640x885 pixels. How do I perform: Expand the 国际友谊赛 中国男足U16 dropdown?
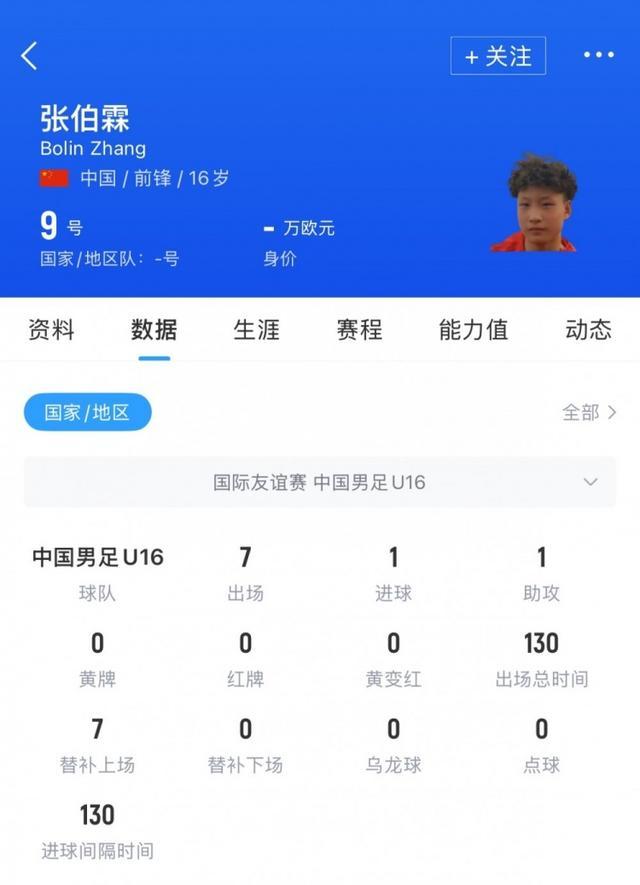(320, 482)
